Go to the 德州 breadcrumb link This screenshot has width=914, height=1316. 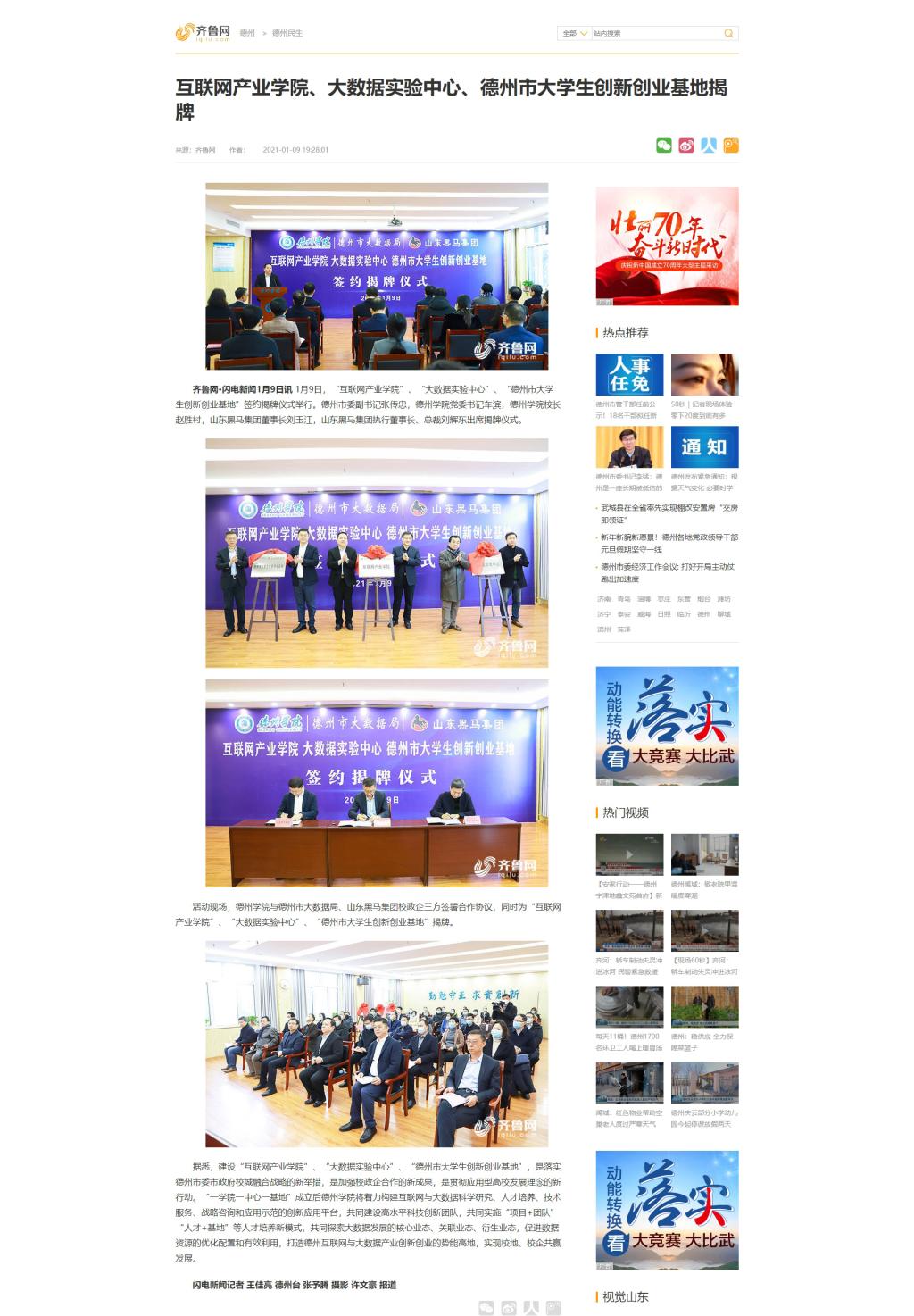(247, 33)
